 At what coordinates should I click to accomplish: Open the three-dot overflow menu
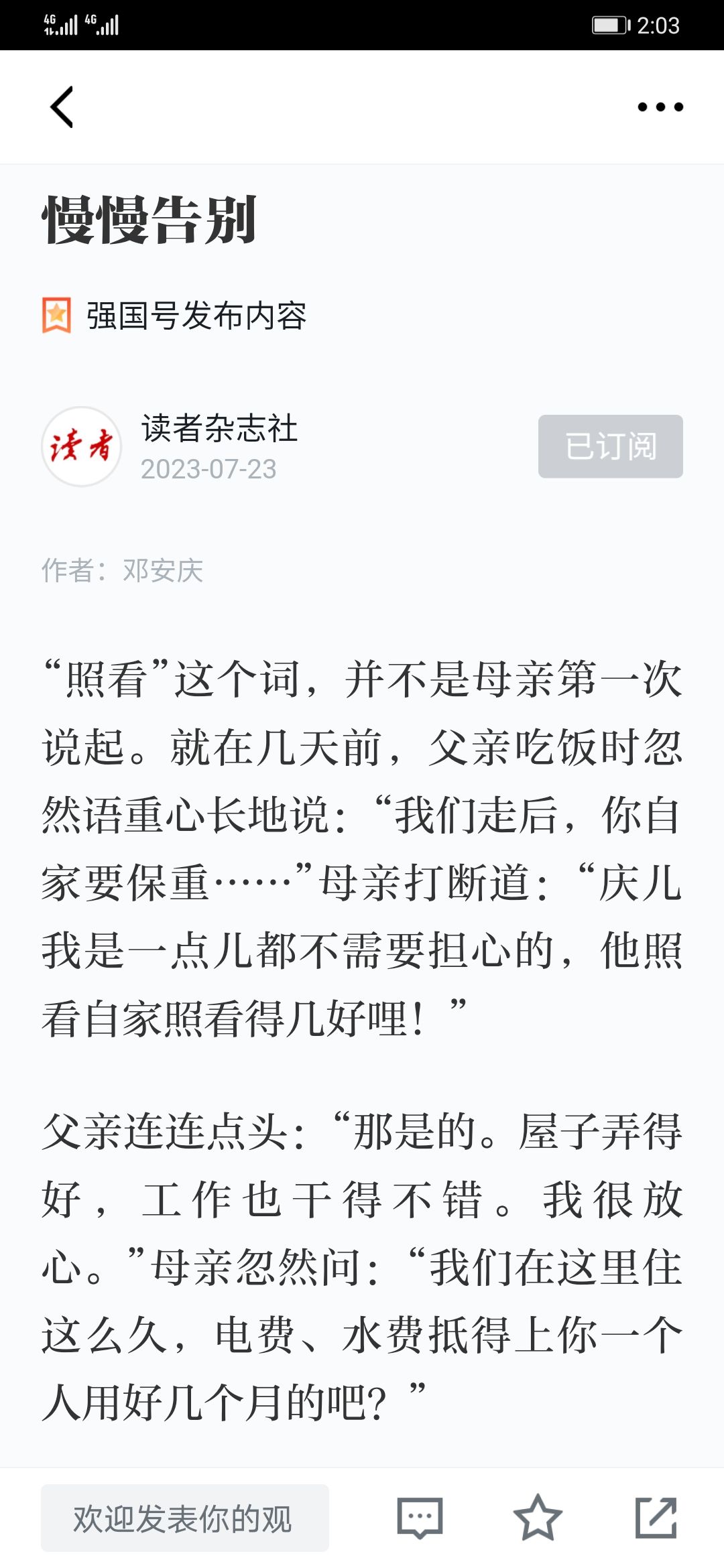coord(660,107)
